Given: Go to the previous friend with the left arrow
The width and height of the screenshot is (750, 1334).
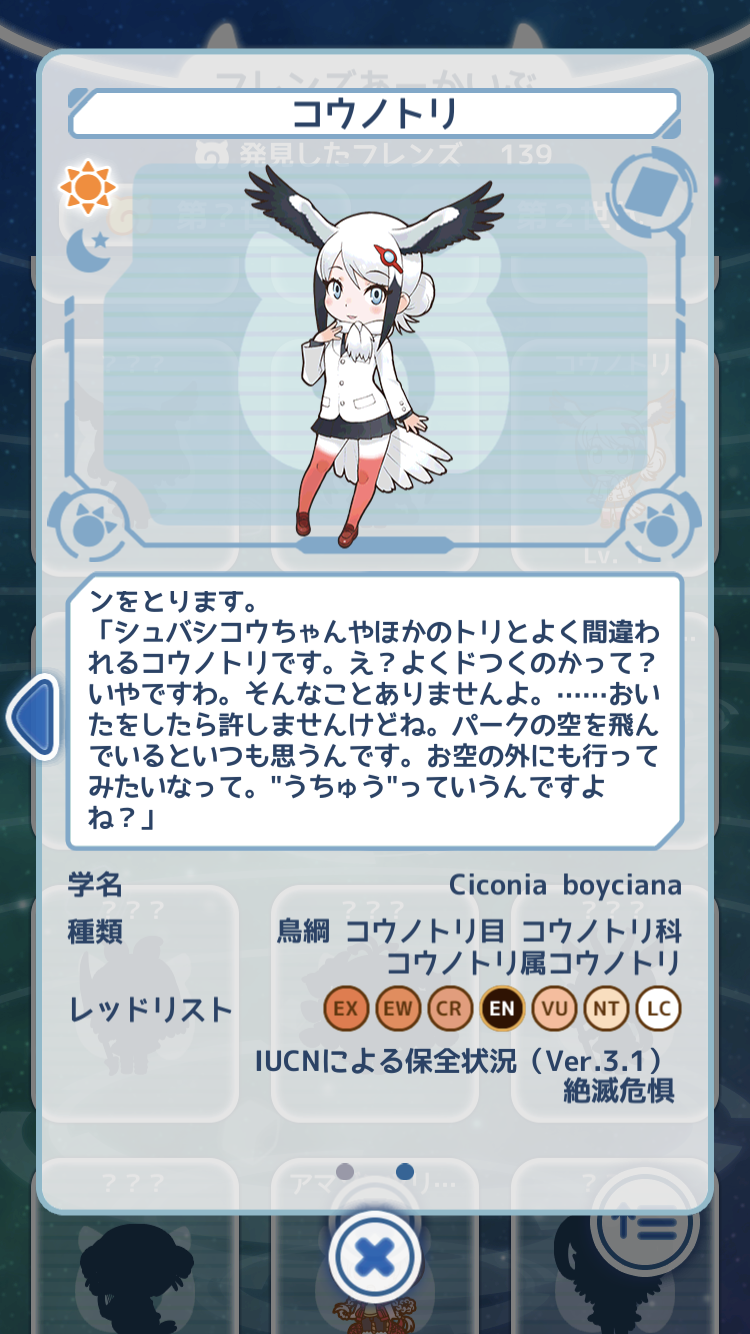Looking at the screenshot, I should [33, 716].
